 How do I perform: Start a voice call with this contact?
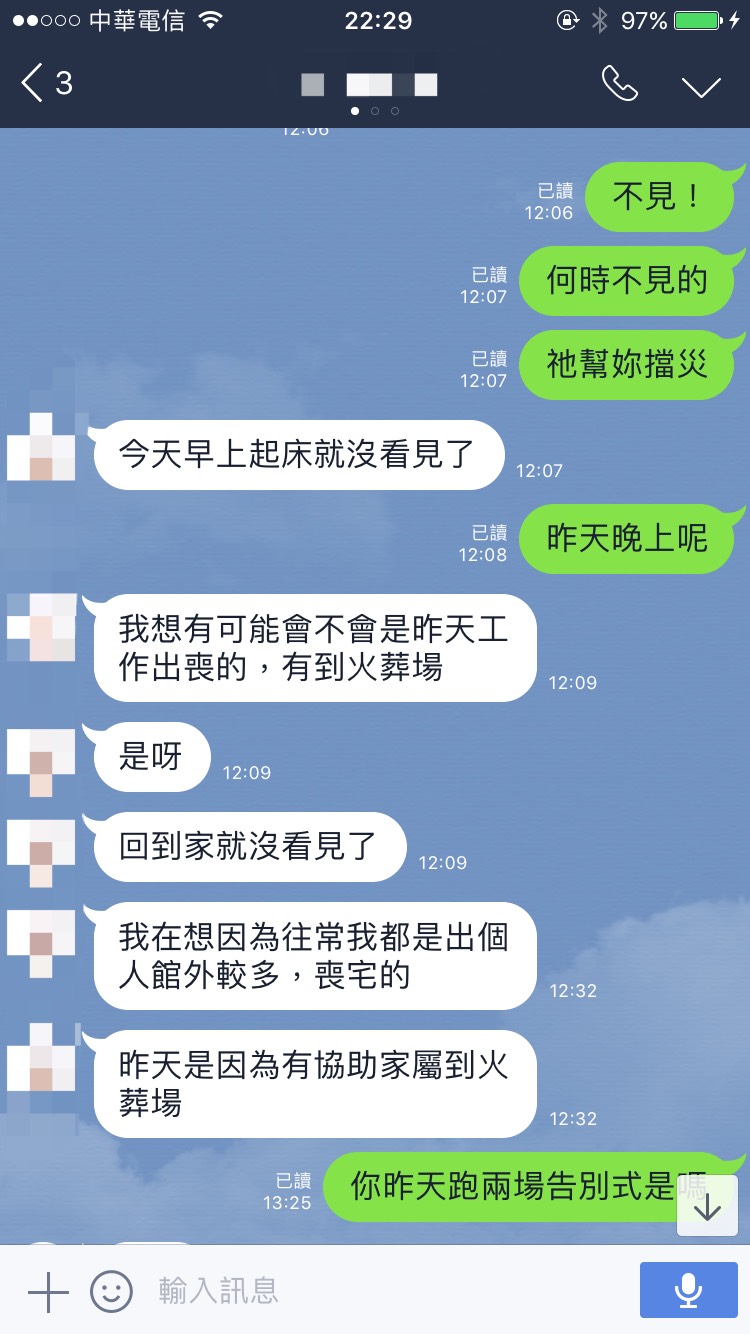click(619, 85)
